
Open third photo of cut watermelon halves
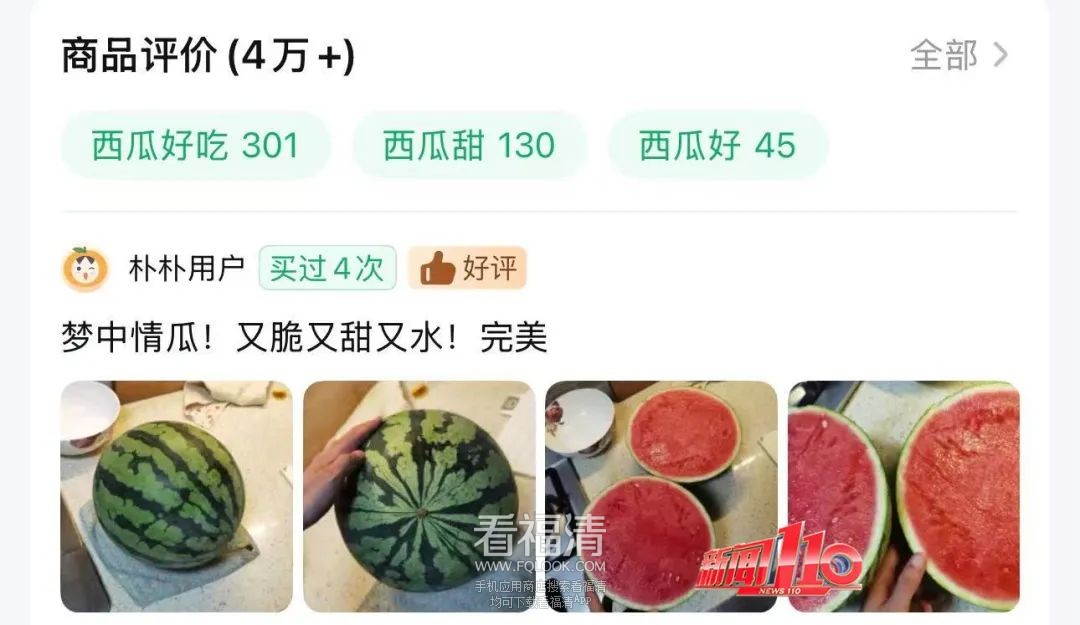[661, 496]
